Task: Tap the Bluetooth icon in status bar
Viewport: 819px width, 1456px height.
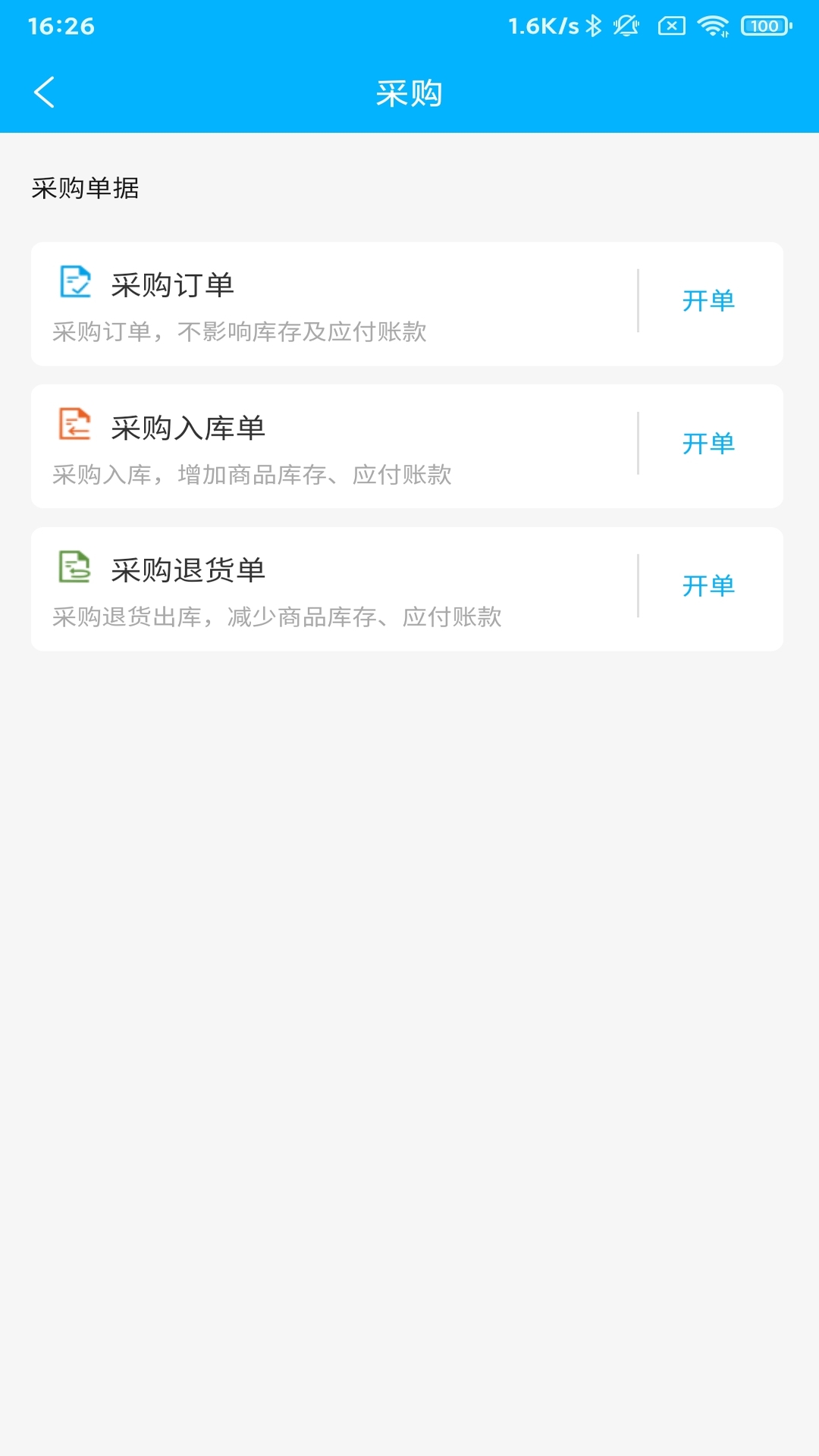Action: [593, 25]
